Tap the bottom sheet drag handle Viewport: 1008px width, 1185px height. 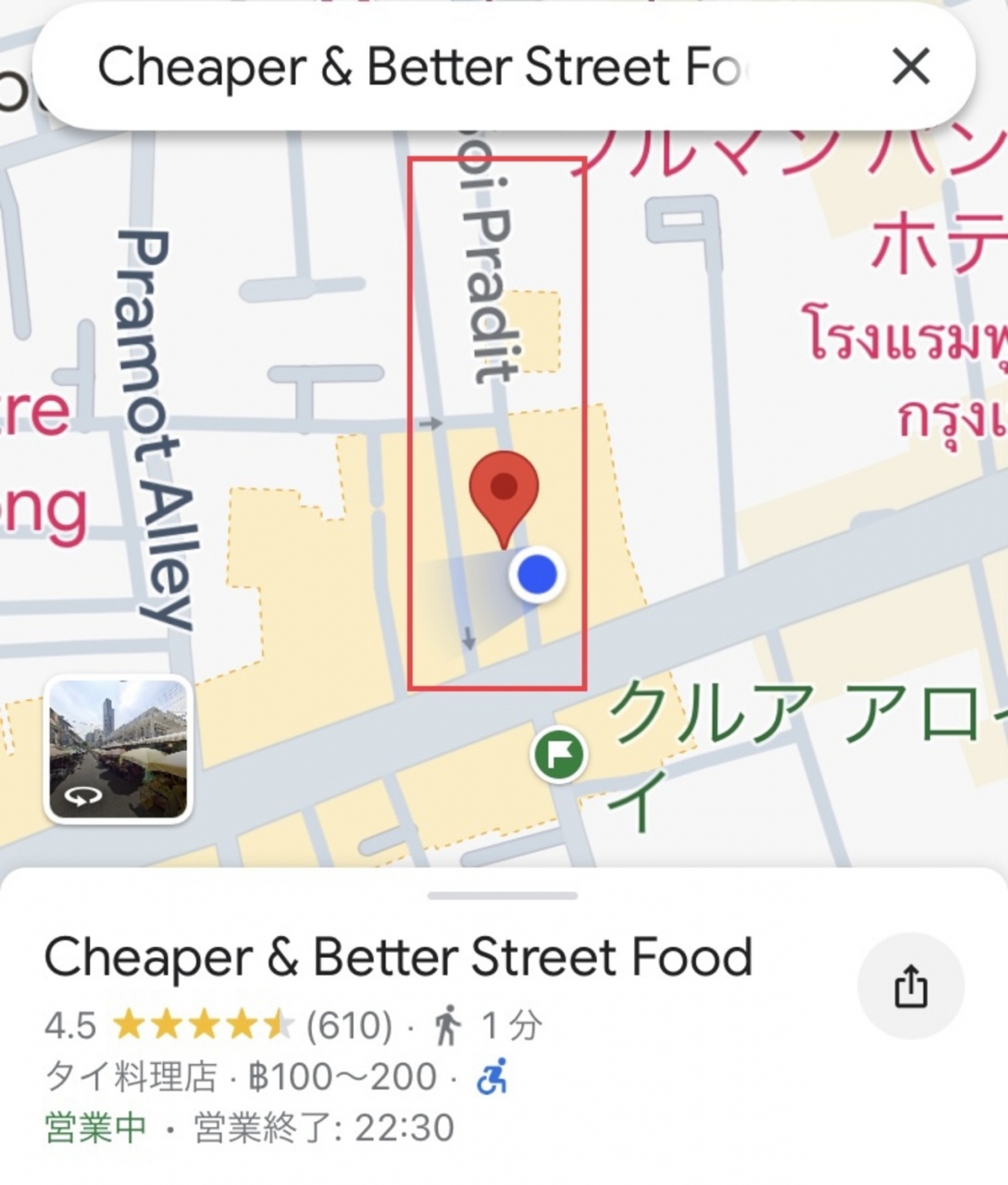point(503,895)
